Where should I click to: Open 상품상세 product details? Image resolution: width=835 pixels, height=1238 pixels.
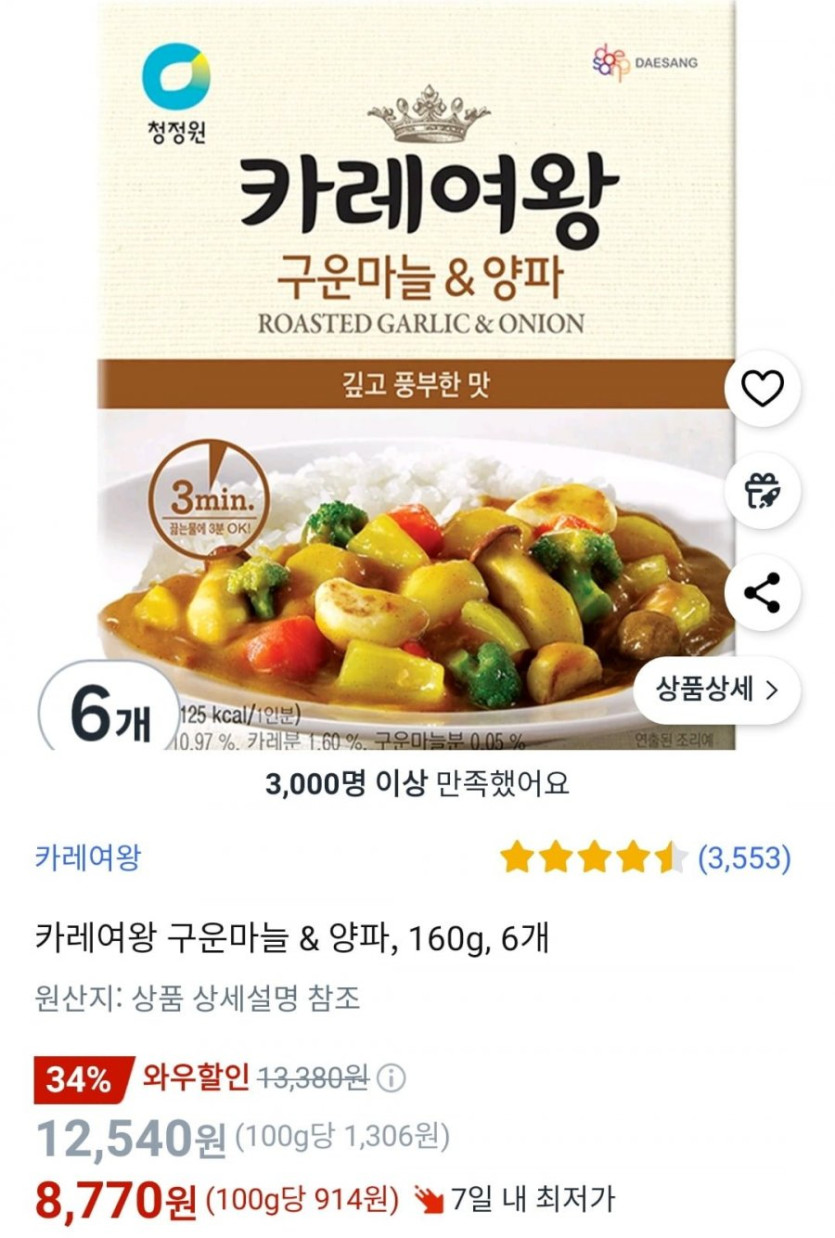[x=716, y=690]
